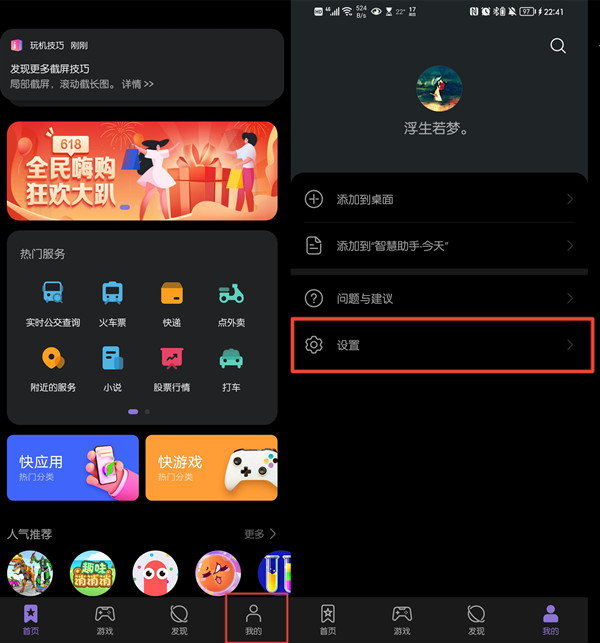
Task: Open 火车票 service
Action: pyautogui.click(x=112, y=303)
